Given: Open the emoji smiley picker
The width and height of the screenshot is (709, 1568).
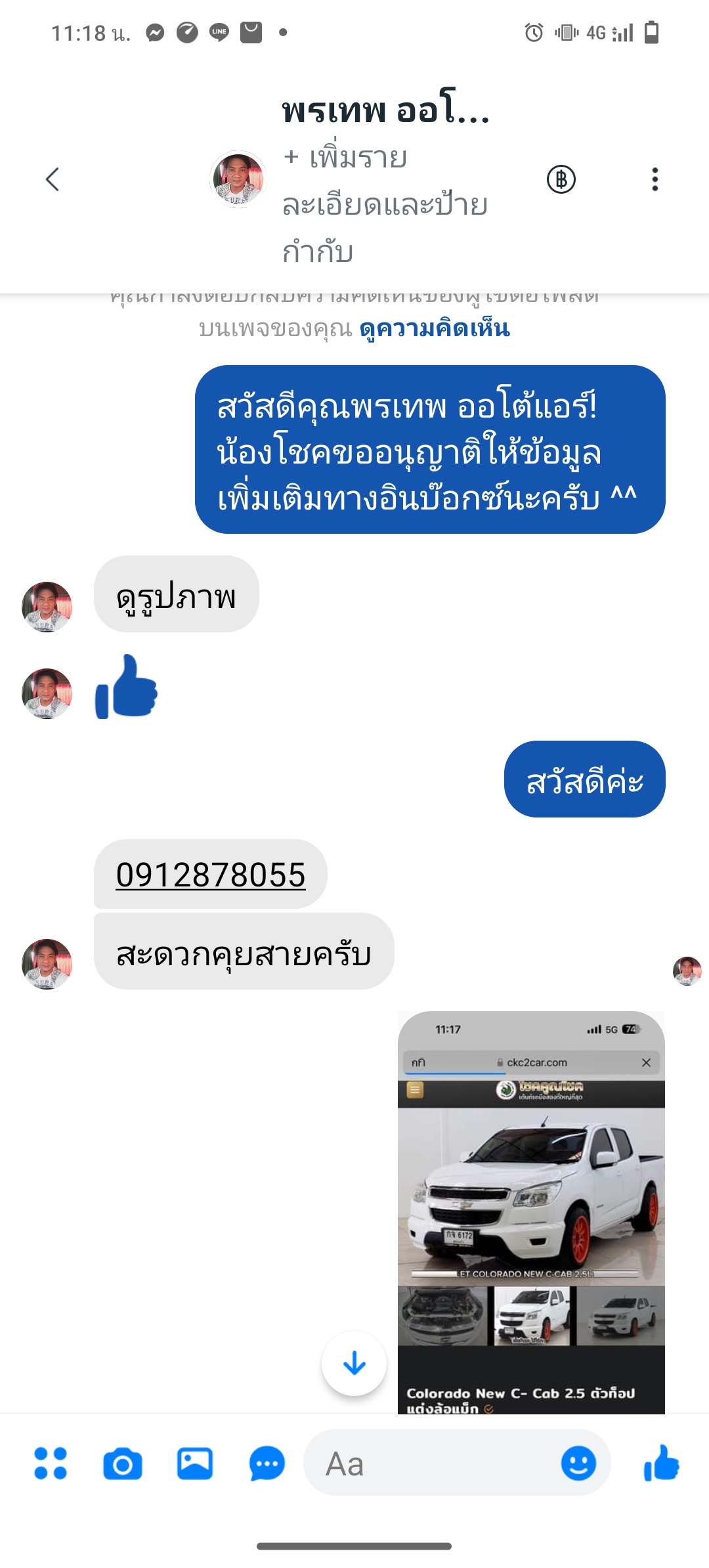Looking at the screenshot, I should coord(578,1464).
